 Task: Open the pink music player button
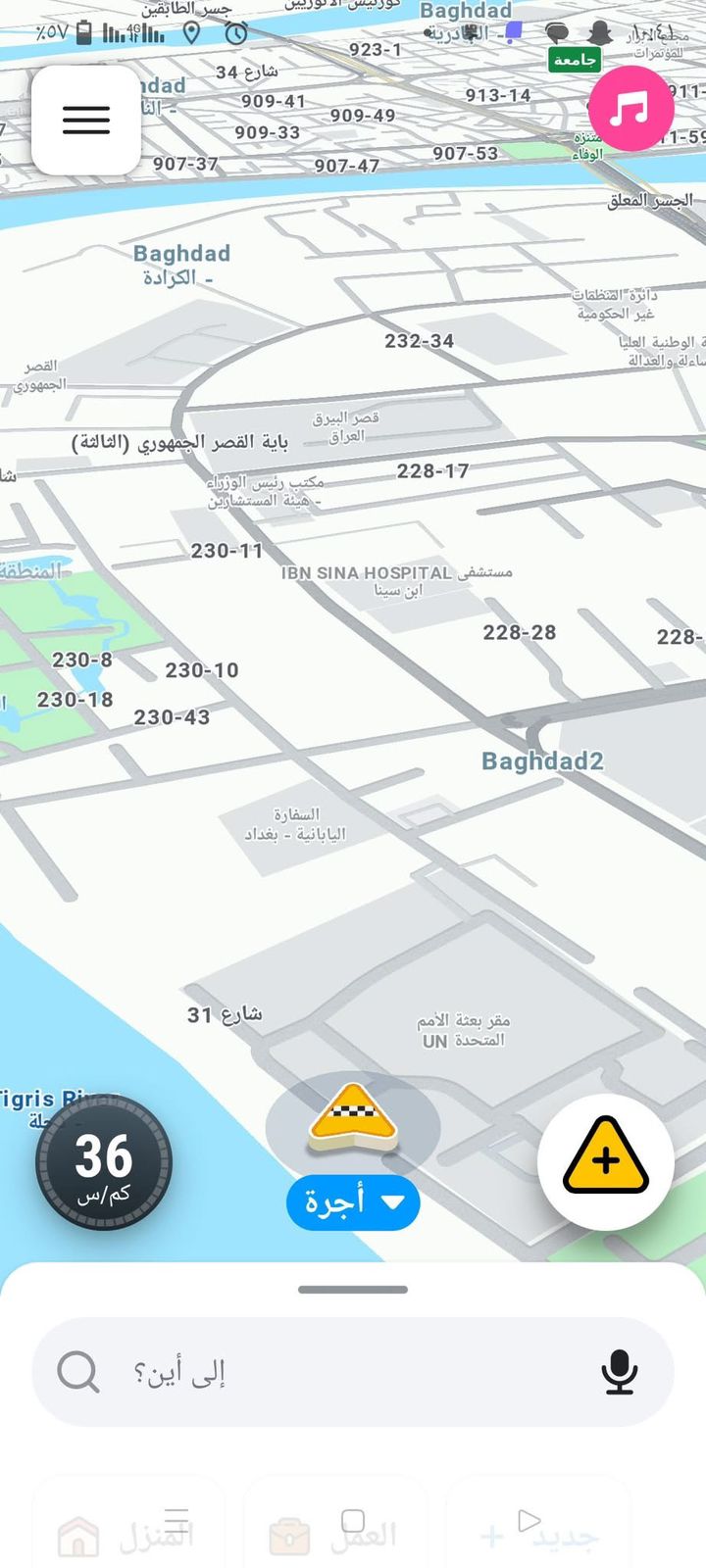630,109
